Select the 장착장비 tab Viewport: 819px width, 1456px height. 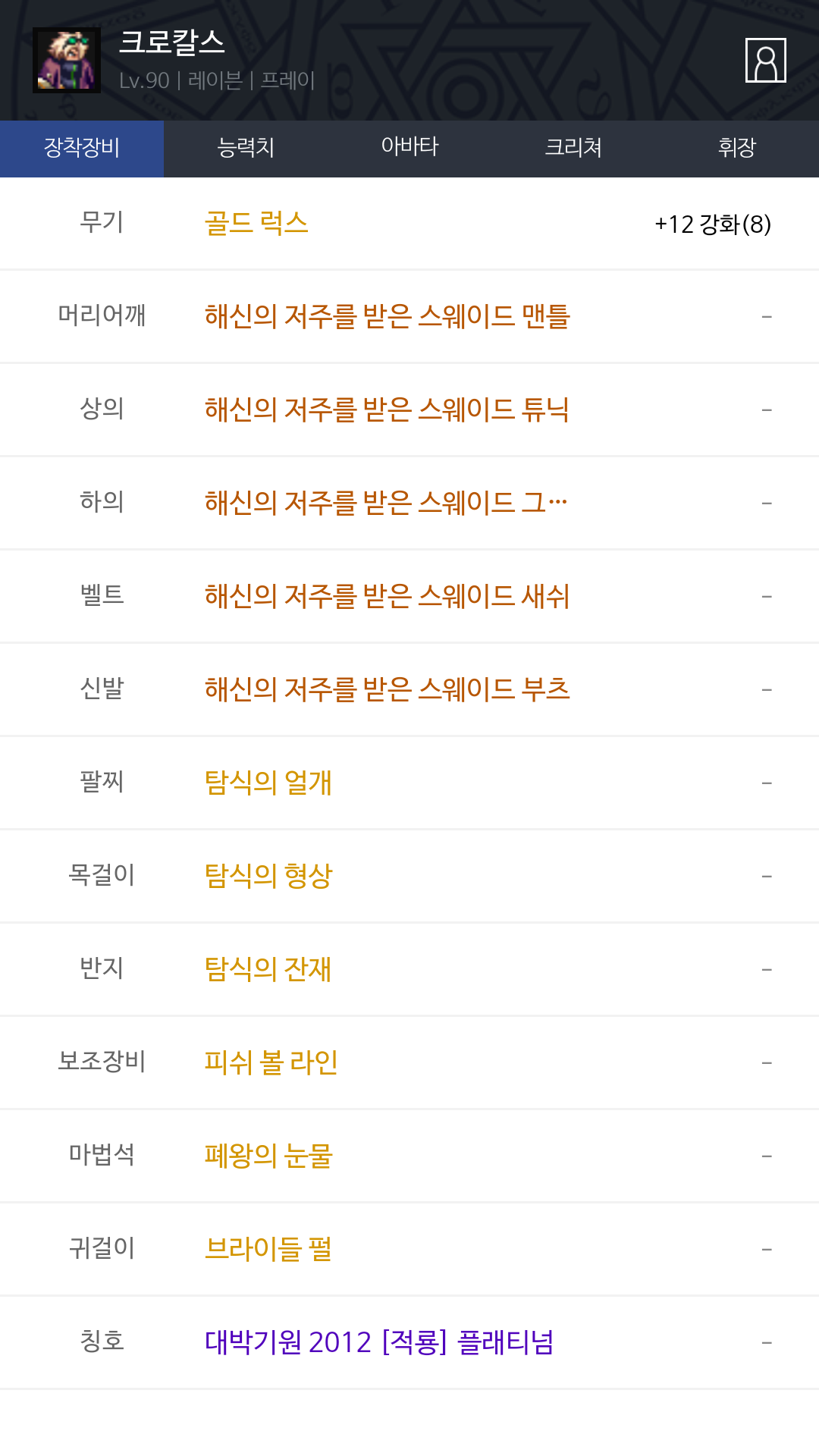click(82, 148)
